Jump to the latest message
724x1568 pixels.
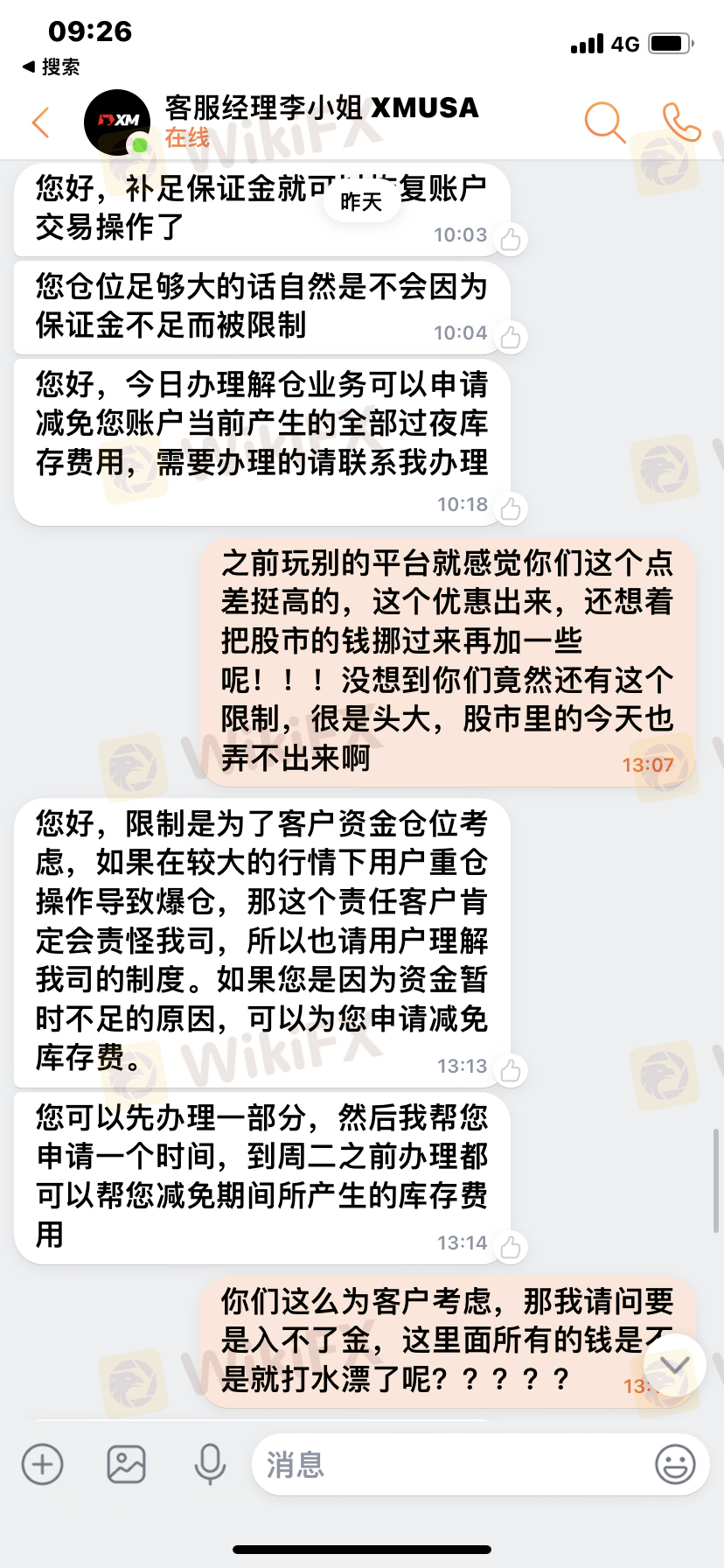(674, 1365)
